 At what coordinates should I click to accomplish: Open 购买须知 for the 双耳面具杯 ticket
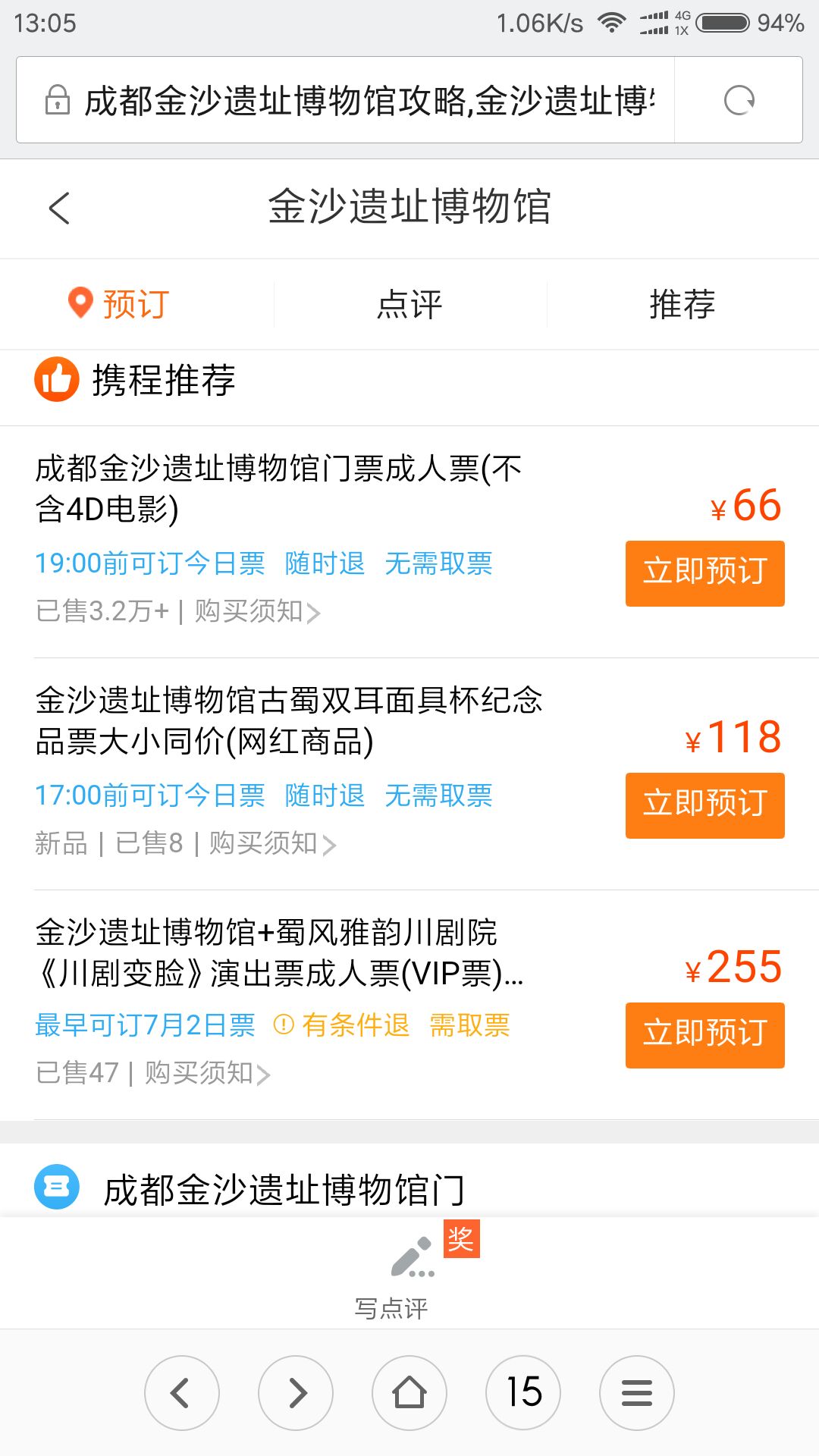pos(272,843)
